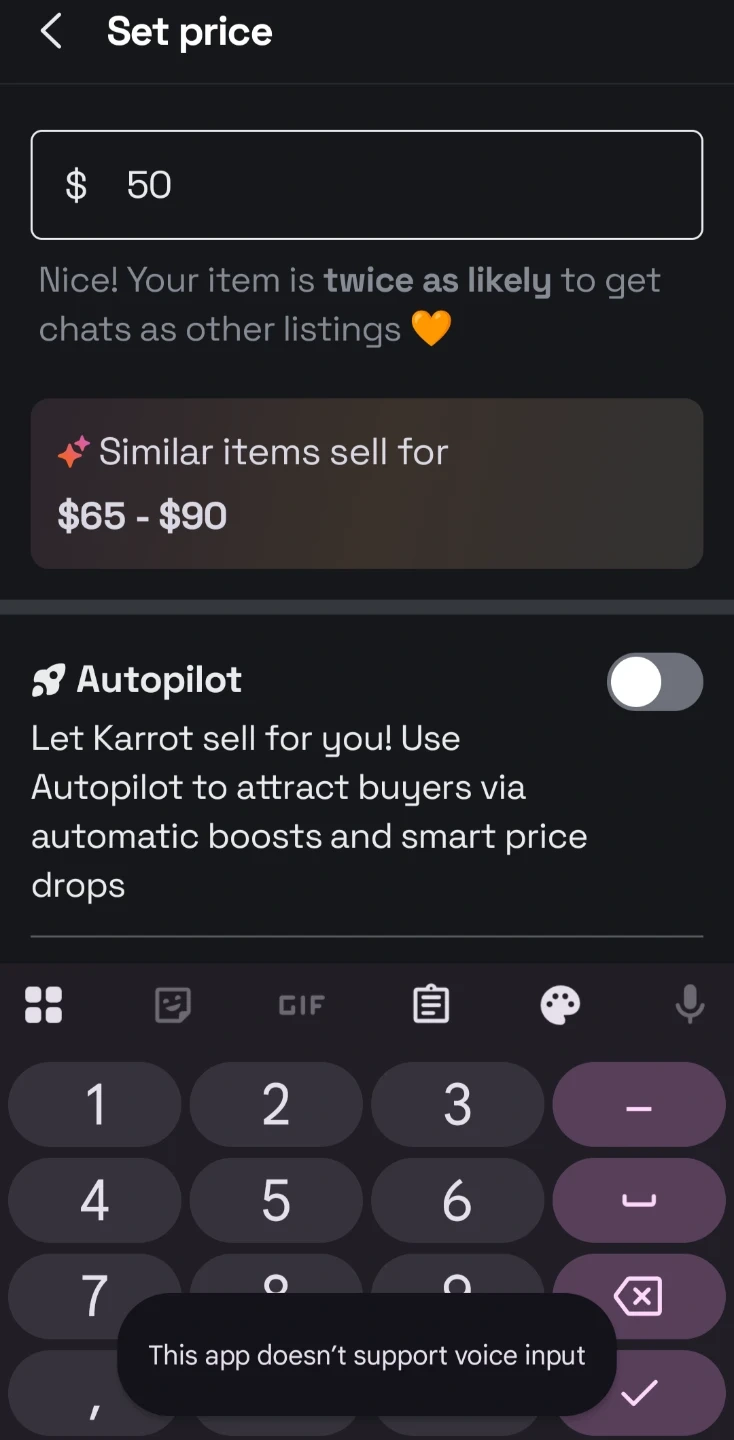Tap the keyboard microphone icon
This screenshot has height=1440, width=734.
(689, 1004)
